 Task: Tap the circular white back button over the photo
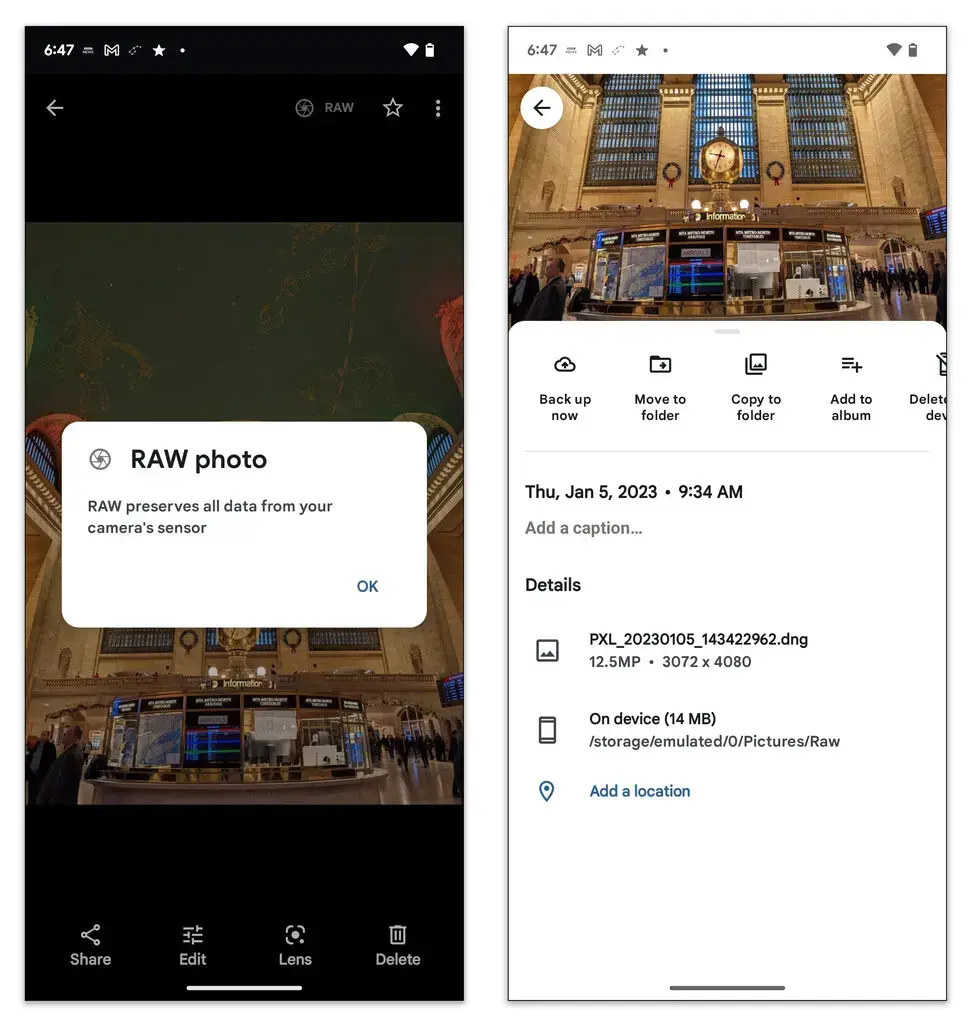click(x=542, y=108)
